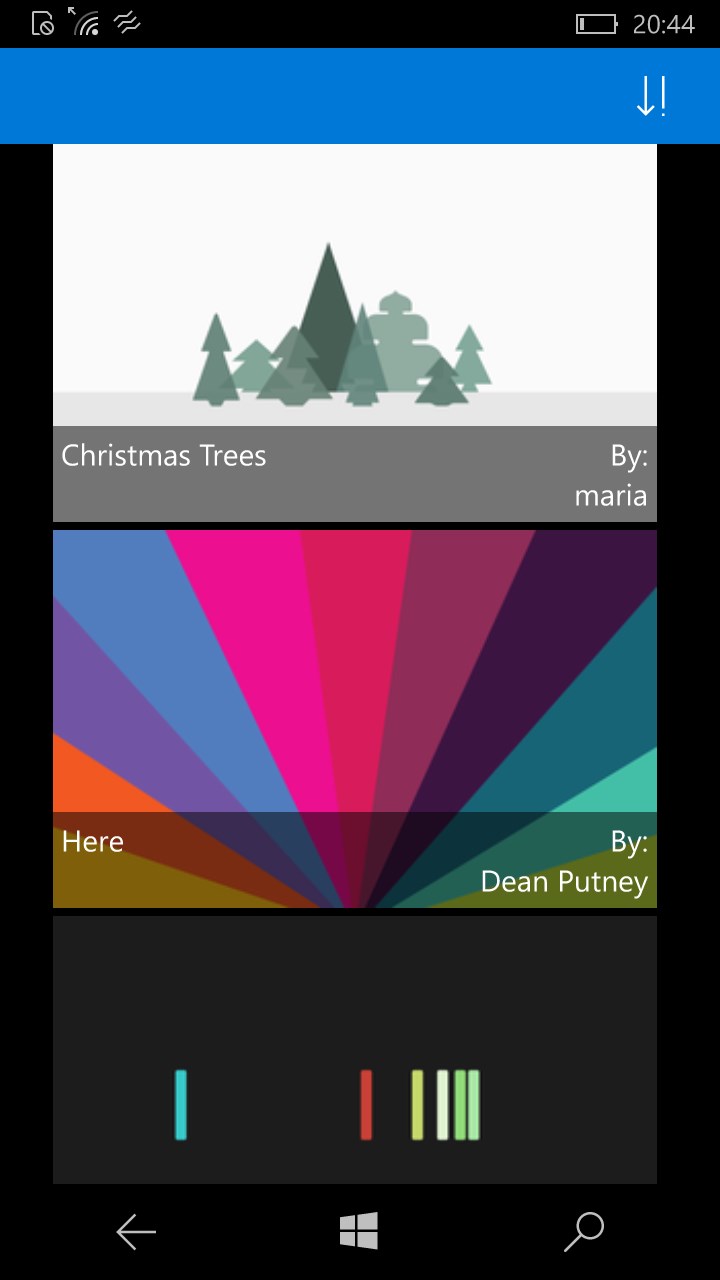720x1280 pixels.
Task: Open system search with the magnifier
Action: pyautogui.click(x=584, y=1232)
